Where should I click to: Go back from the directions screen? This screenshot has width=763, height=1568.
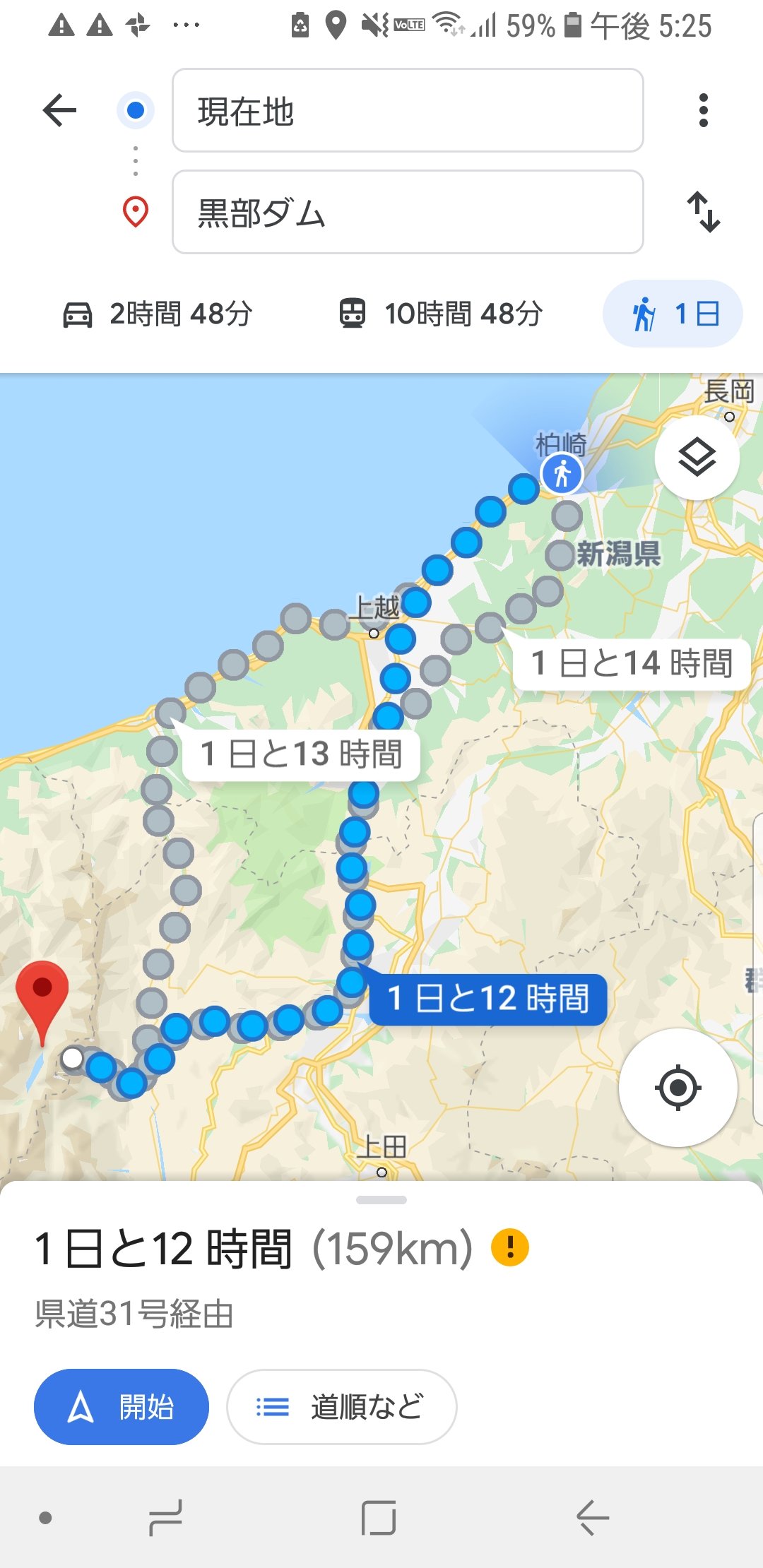pyautogui.click(x=59, y=110)
